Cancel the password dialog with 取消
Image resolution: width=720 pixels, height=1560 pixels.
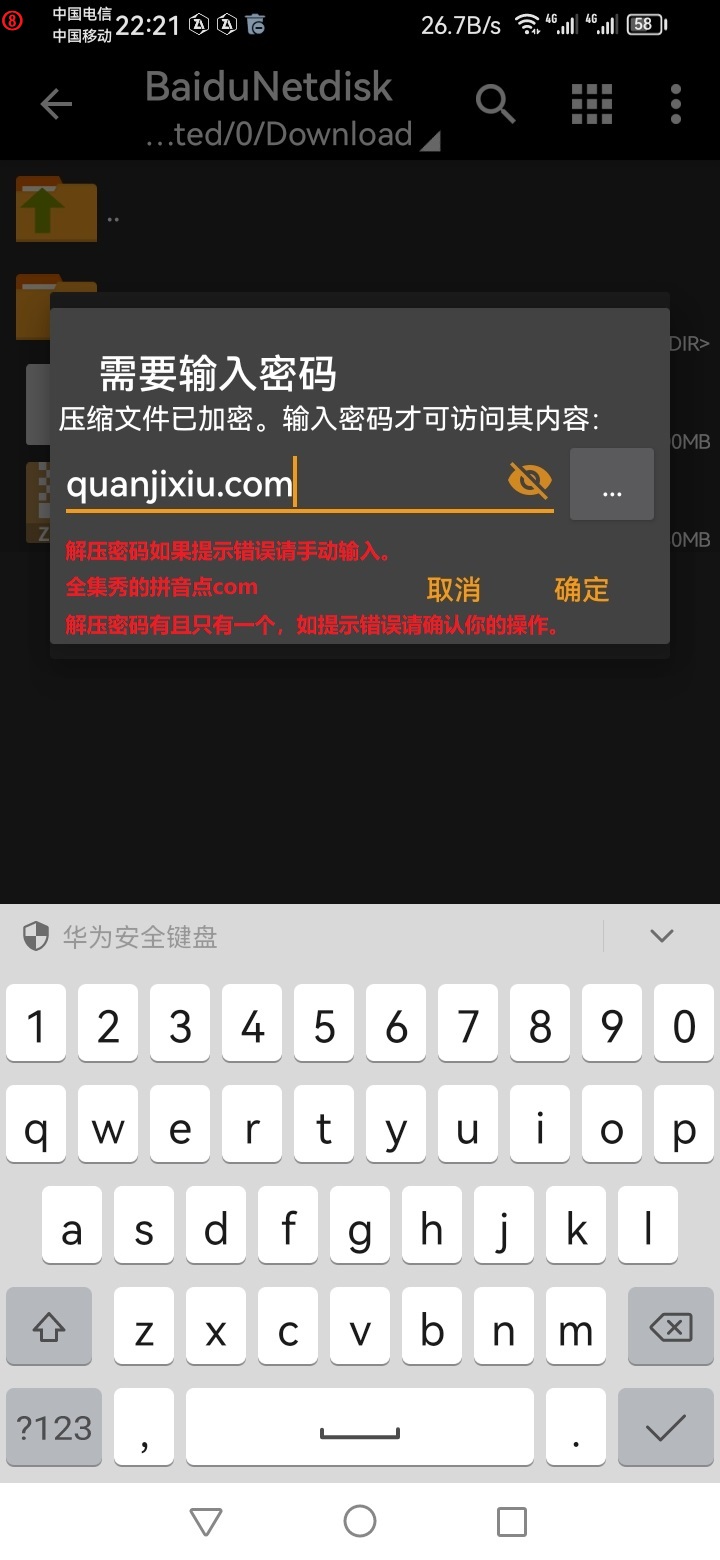pos(453,589)
